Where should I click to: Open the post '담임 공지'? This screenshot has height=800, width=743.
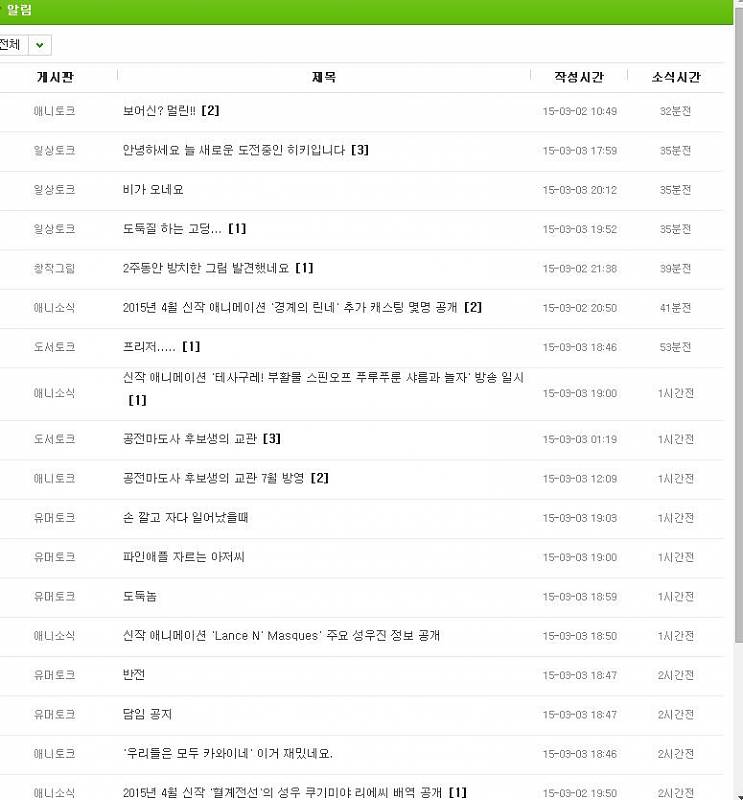tap(147, 714)
